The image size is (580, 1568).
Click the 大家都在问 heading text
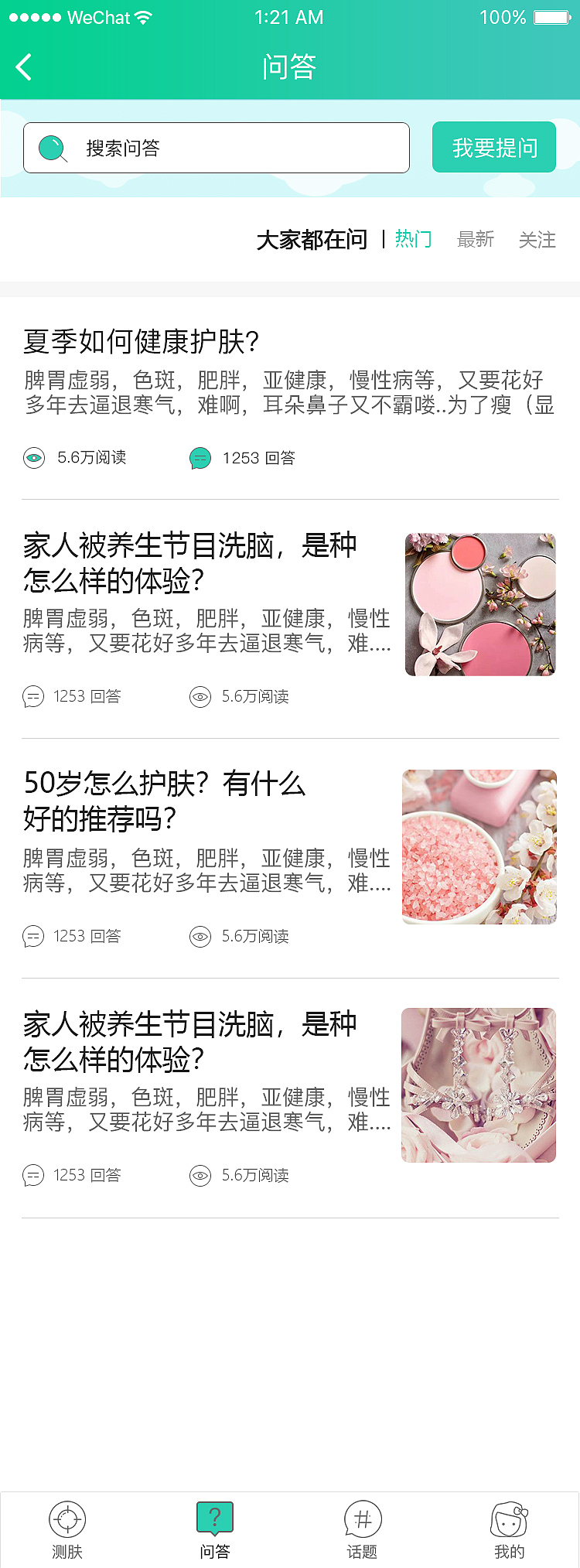point(312,240)
